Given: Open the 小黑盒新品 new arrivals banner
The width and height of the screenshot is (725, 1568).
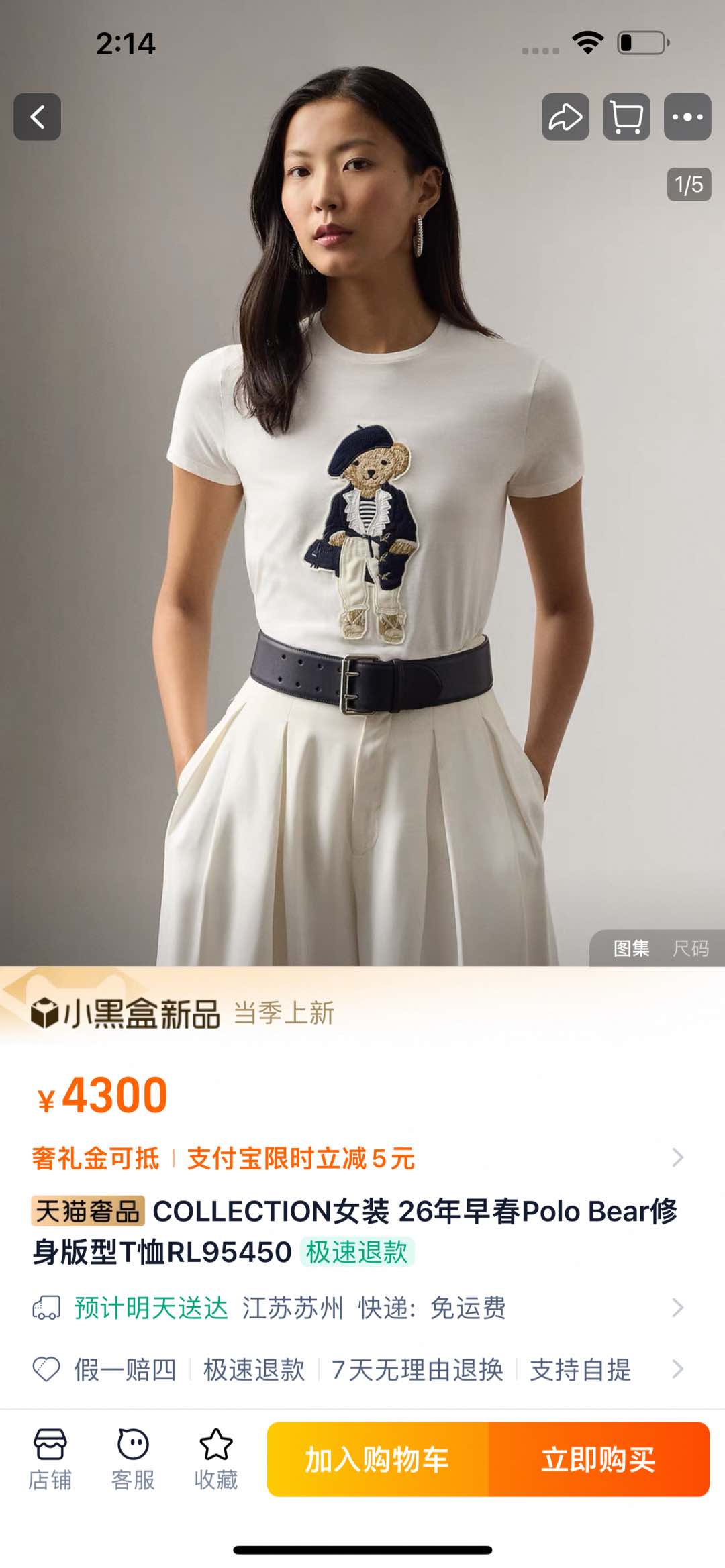Looking at the screenshot, I should (x=181, y=1012).
